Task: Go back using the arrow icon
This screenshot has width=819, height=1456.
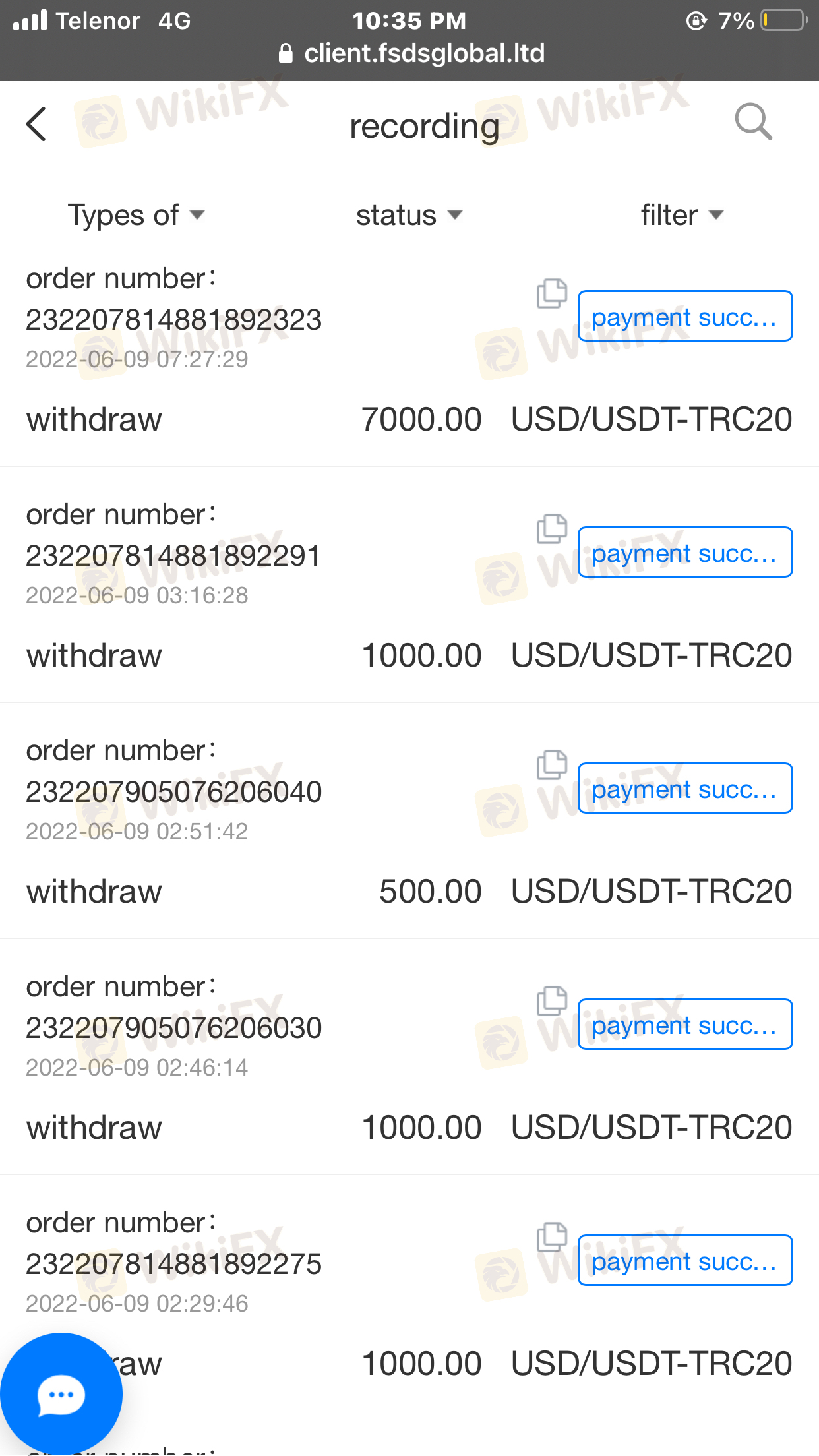Action: pos(37,124)
